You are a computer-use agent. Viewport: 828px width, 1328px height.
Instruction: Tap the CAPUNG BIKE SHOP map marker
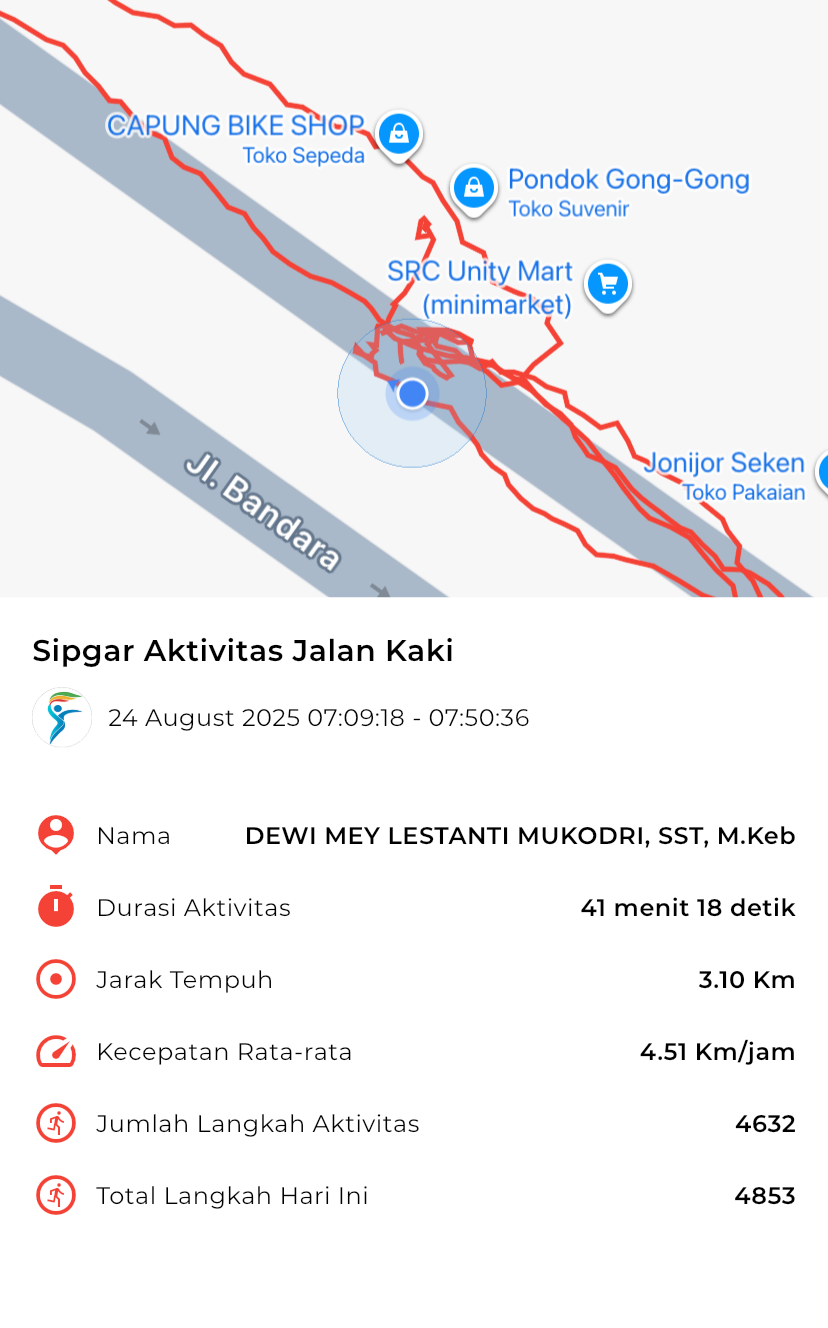tap(399, 134)
